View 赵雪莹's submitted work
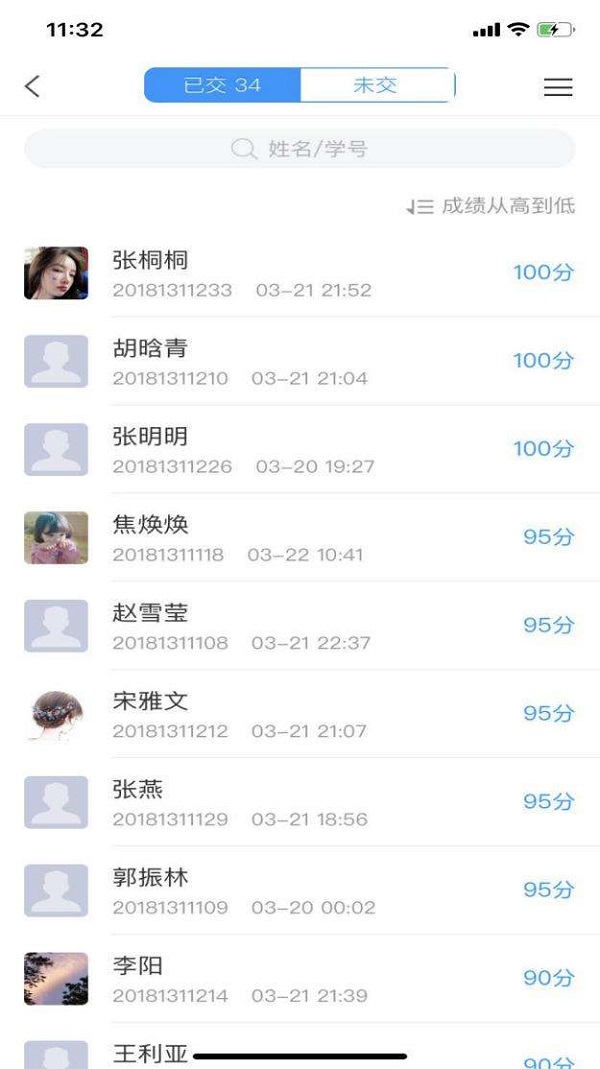Screen dimensions: 600x1069 click(300, 625)
